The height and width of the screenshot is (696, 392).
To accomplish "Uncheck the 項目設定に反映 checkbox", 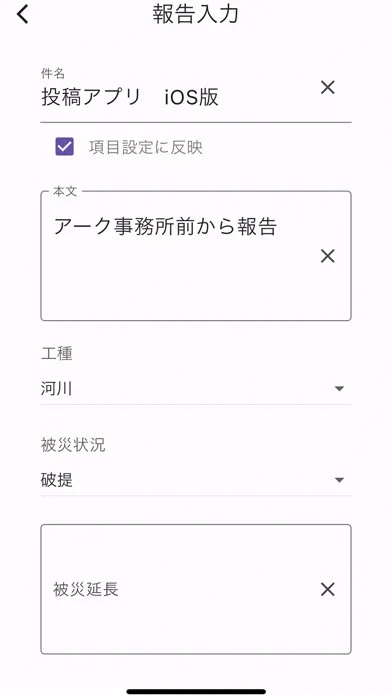I will pyautogui.click(x=64, y=146).
